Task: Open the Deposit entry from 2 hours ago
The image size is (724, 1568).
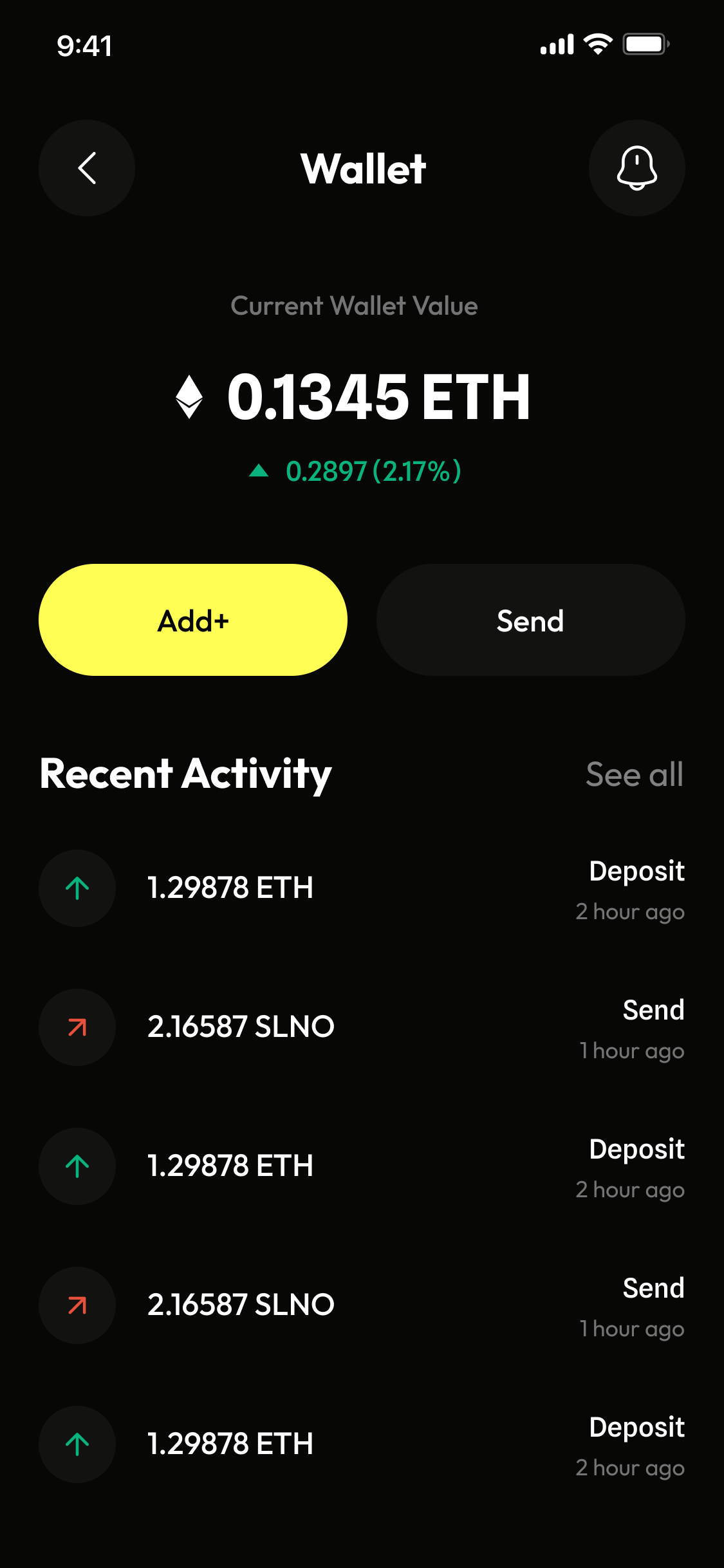Action: pos(360,1167)
